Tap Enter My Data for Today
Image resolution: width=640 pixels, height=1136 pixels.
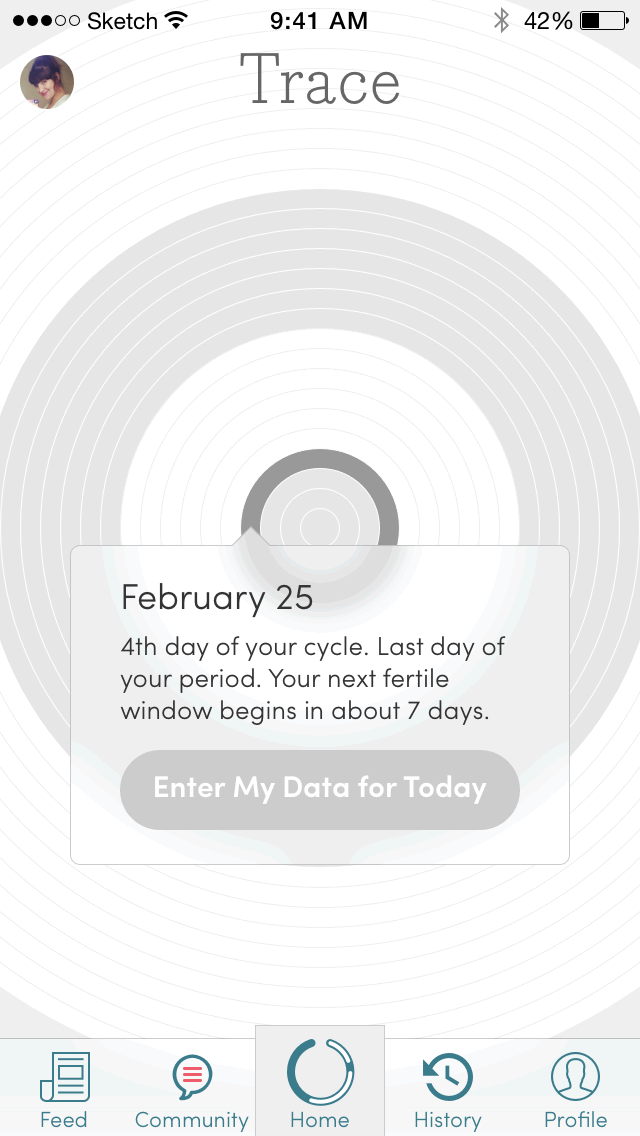320,788
